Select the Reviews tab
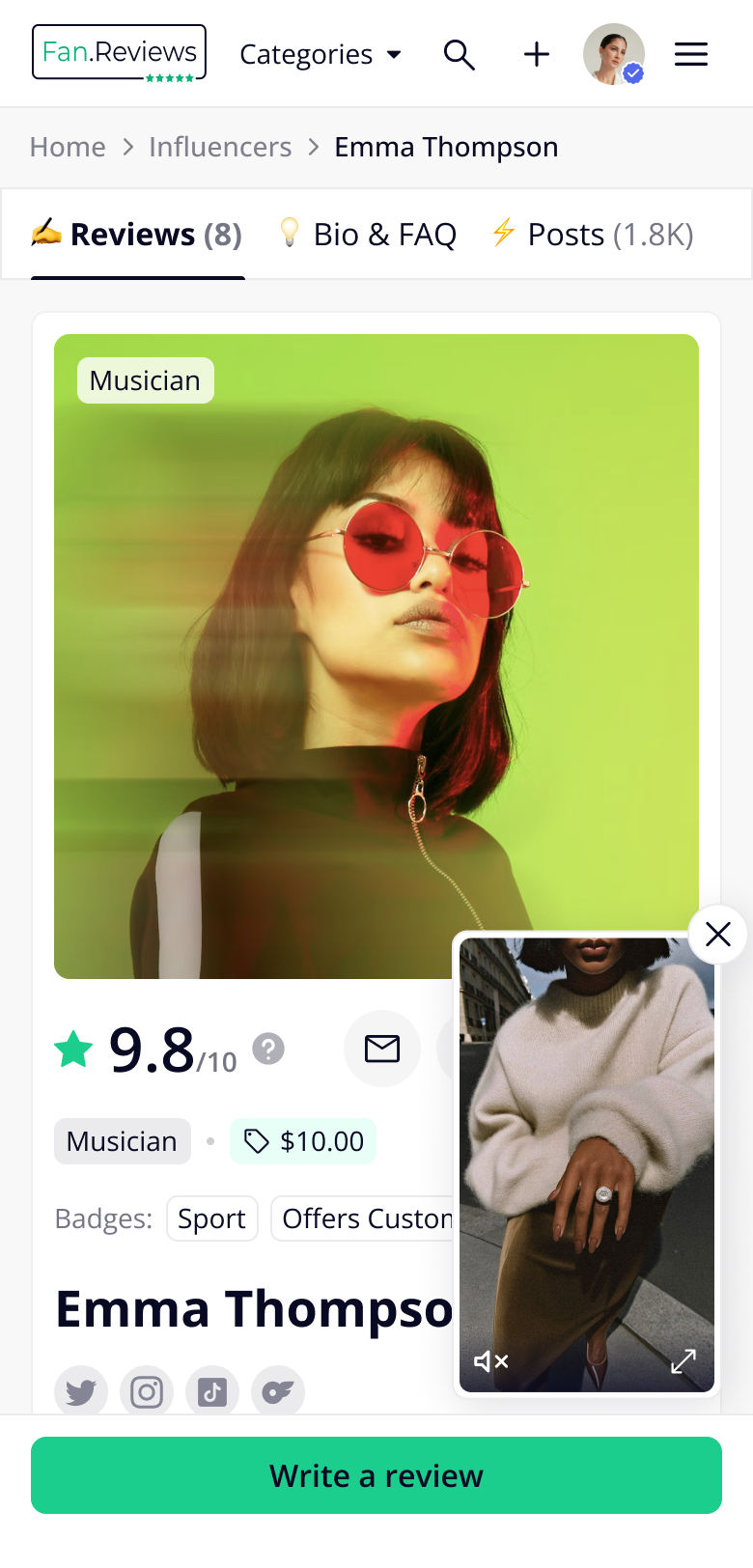This screenshot has height=1568, width=753. click(x=137, y=235)
